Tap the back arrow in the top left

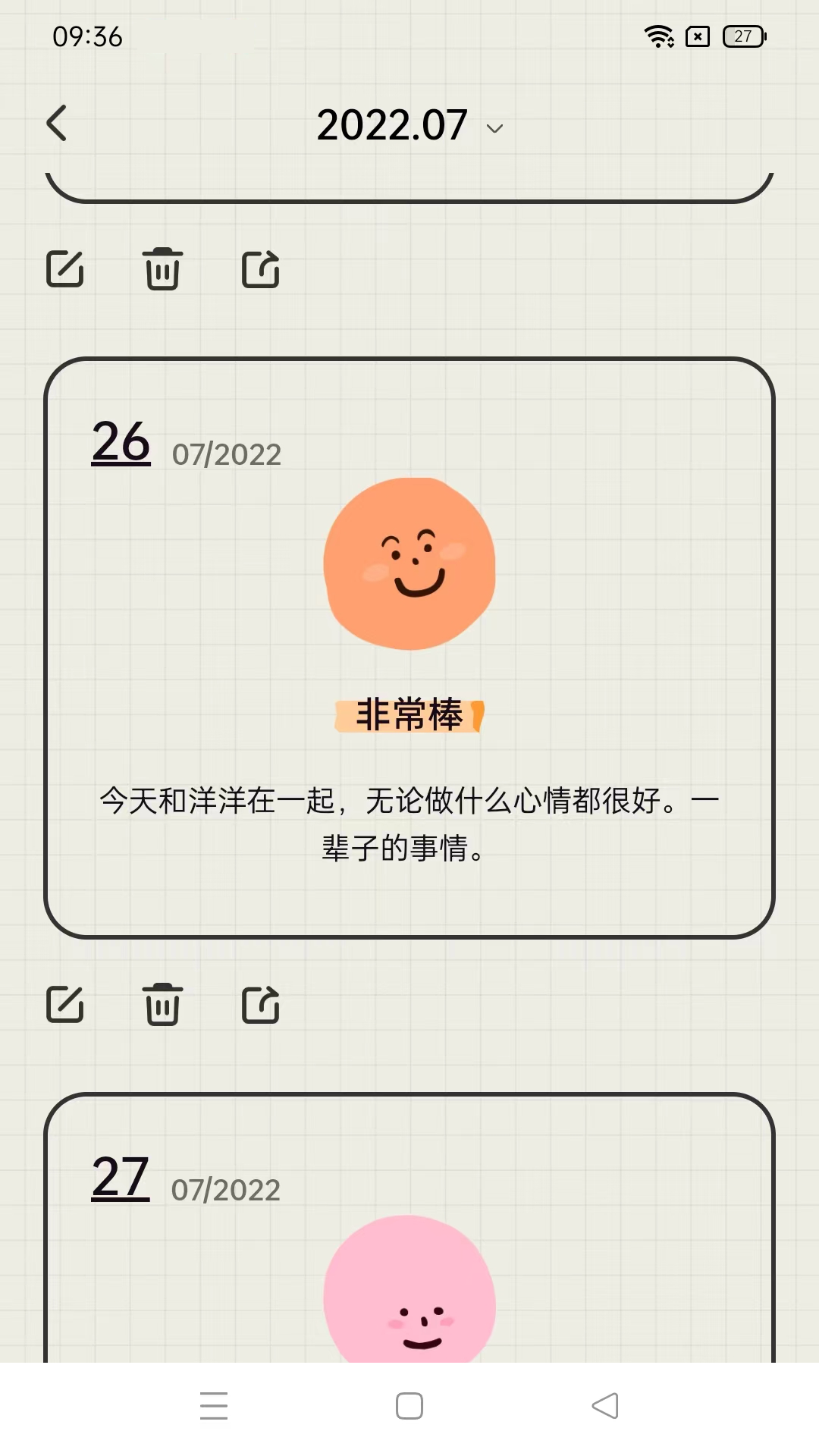[58, 124]
